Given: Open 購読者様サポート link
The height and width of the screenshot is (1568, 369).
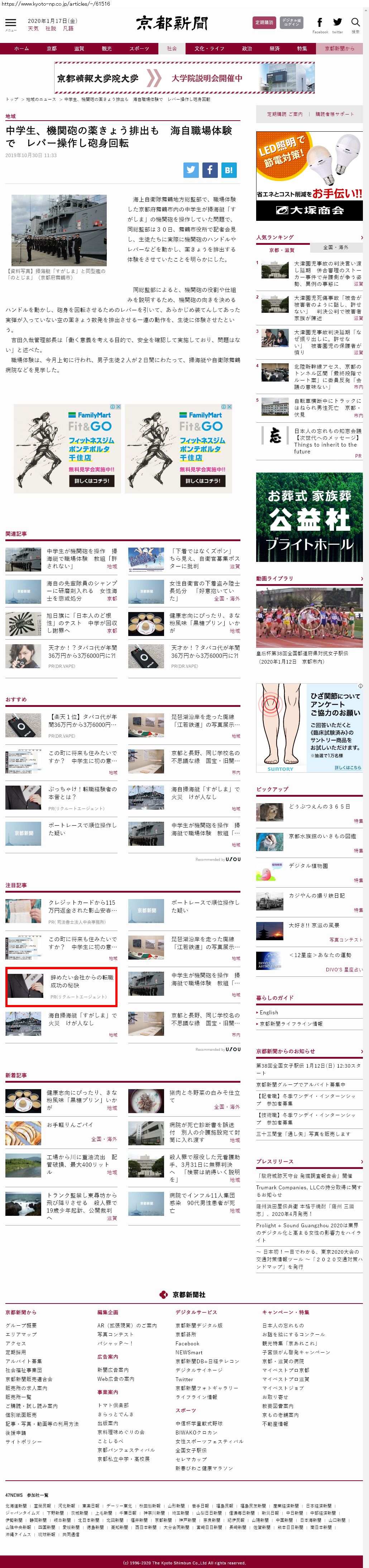Looking at the screenshot, I should tap(334, 114).
